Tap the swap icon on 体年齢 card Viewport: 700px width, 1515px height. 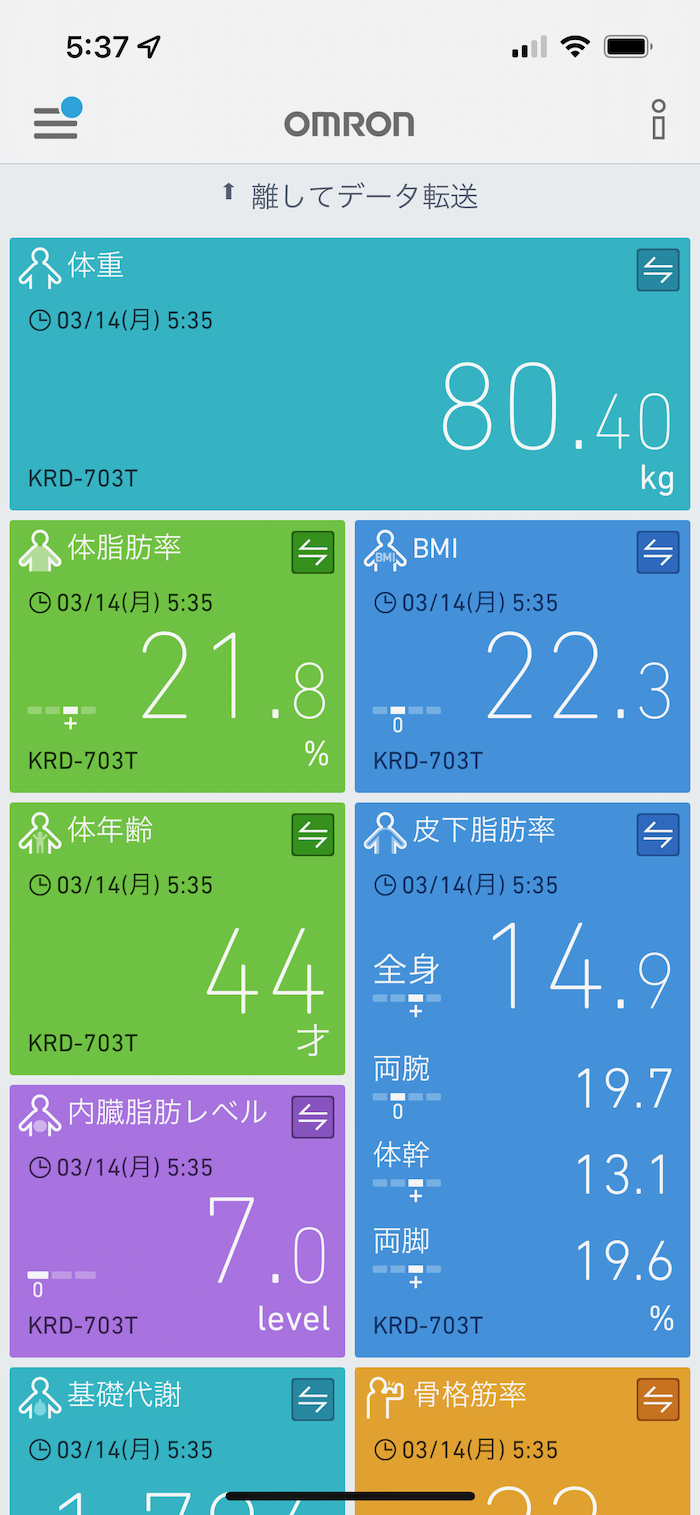click(x=313, y=835)
